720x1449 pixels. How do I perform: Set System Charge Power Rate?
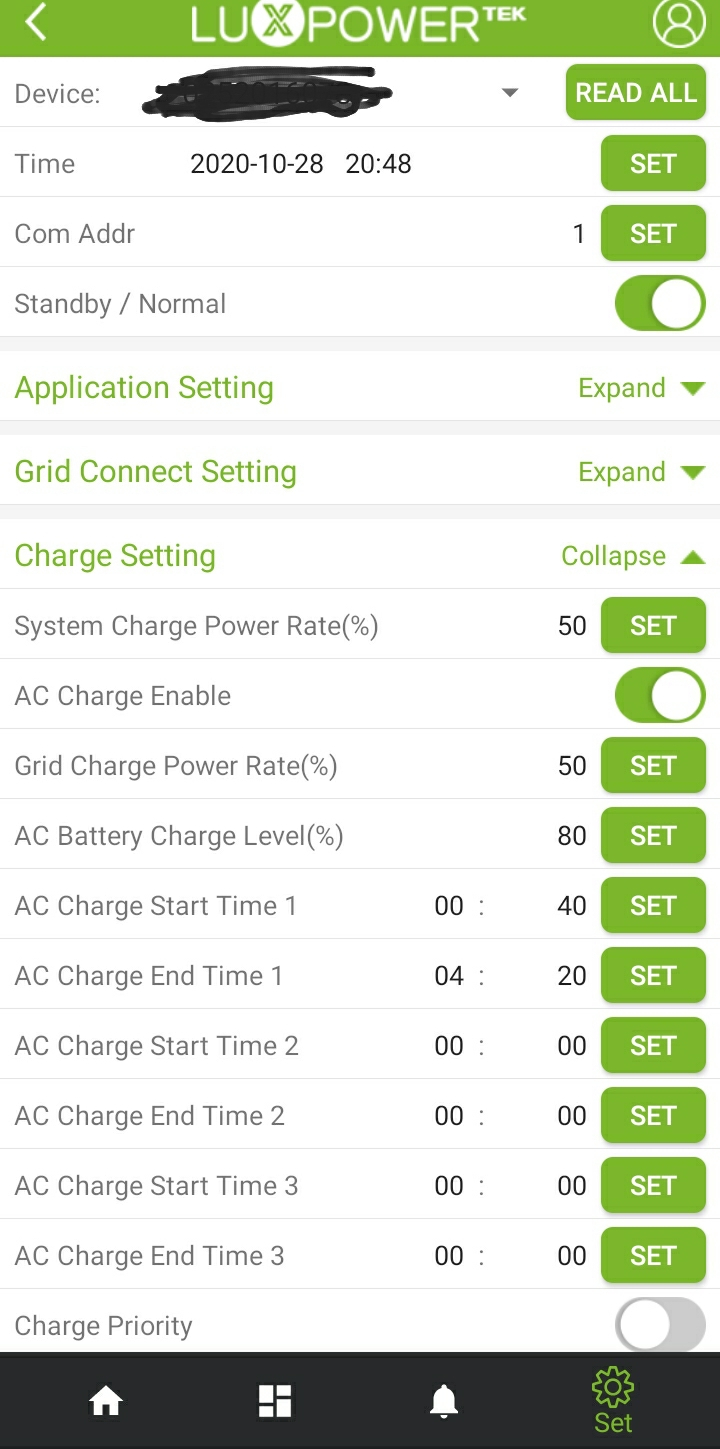point(653,626)
